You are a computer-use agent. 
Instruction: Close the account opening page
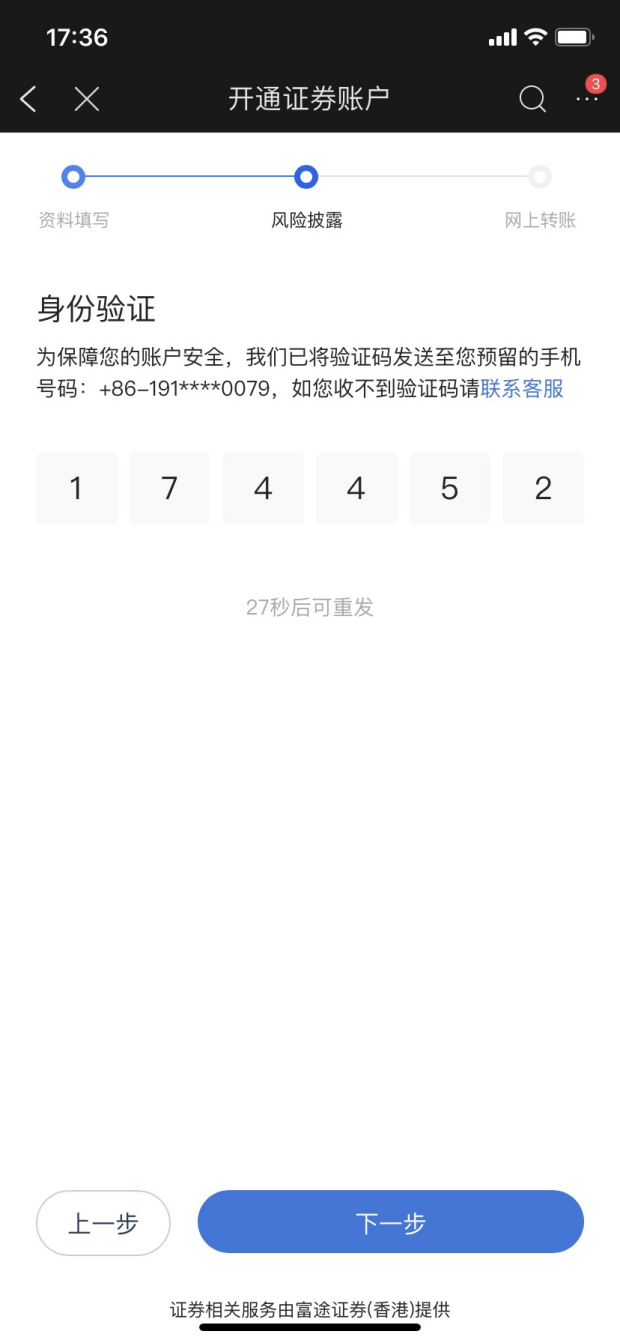(87, 98)
